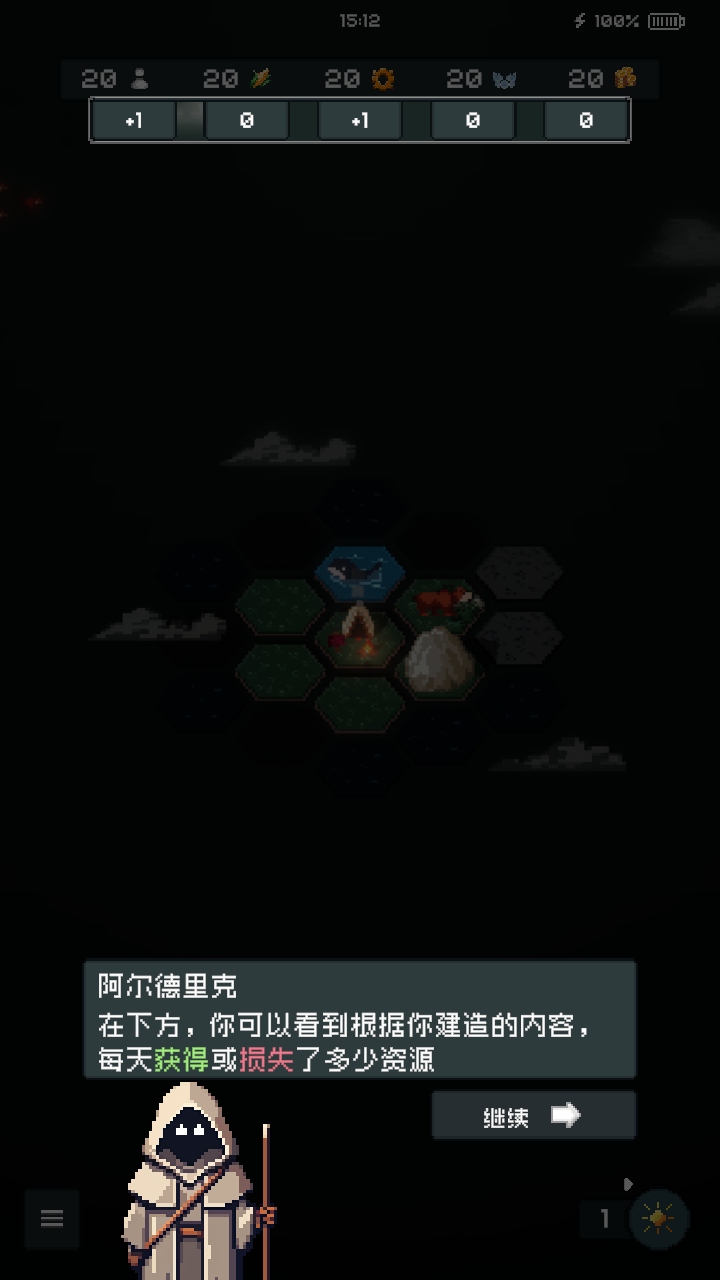Select the whale water hex tile

(360, 572)
